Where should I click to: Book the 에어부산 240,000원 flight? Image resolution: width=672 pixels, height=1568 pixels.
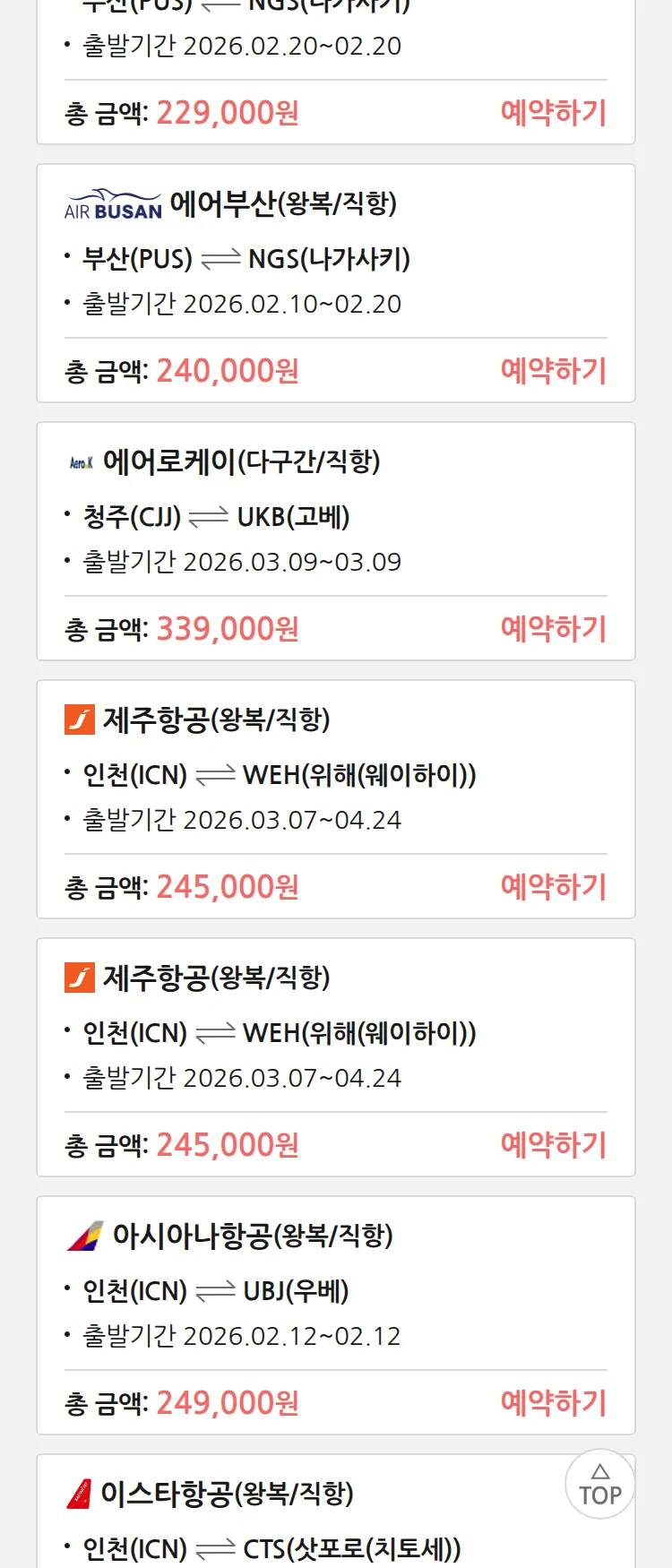click(553, 371)
